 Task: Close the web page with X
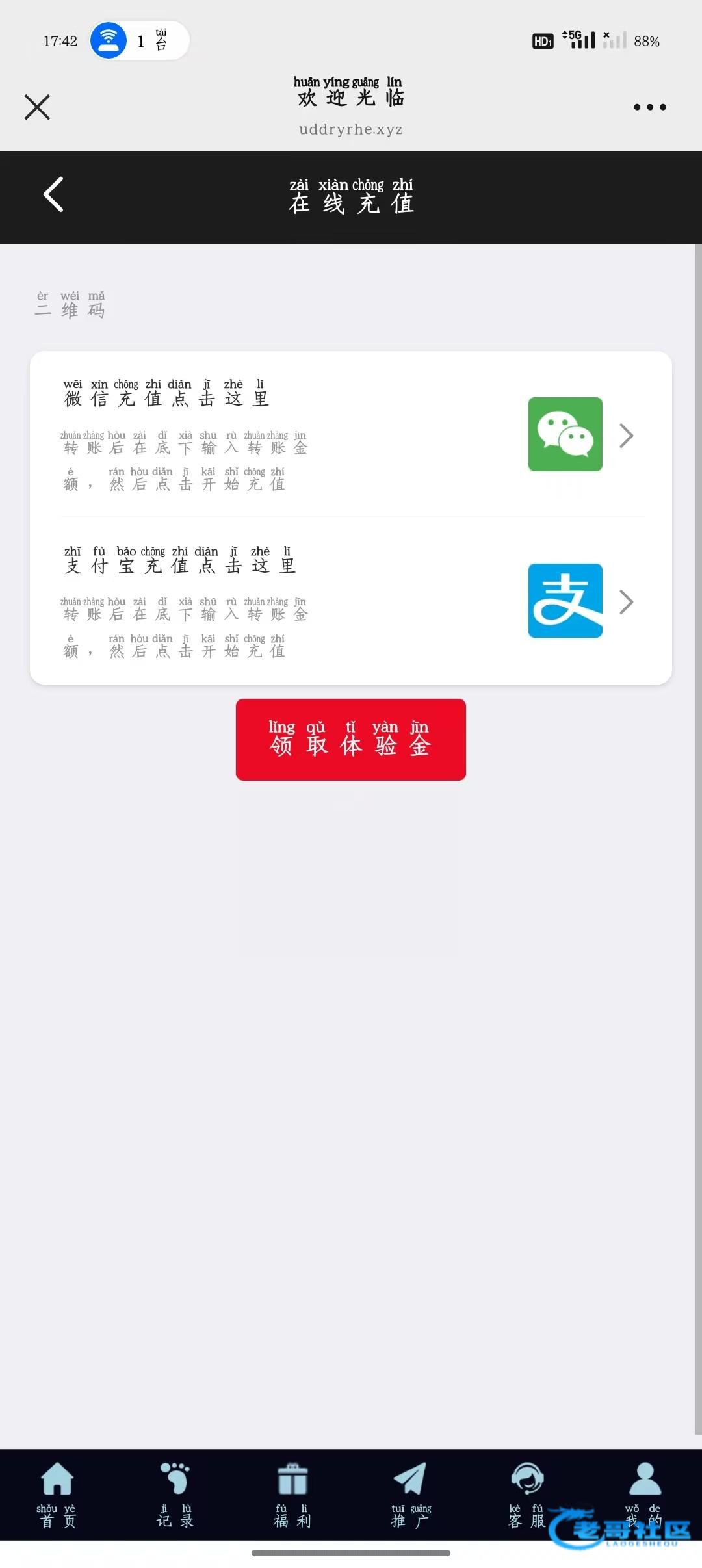tap(37, 107)
